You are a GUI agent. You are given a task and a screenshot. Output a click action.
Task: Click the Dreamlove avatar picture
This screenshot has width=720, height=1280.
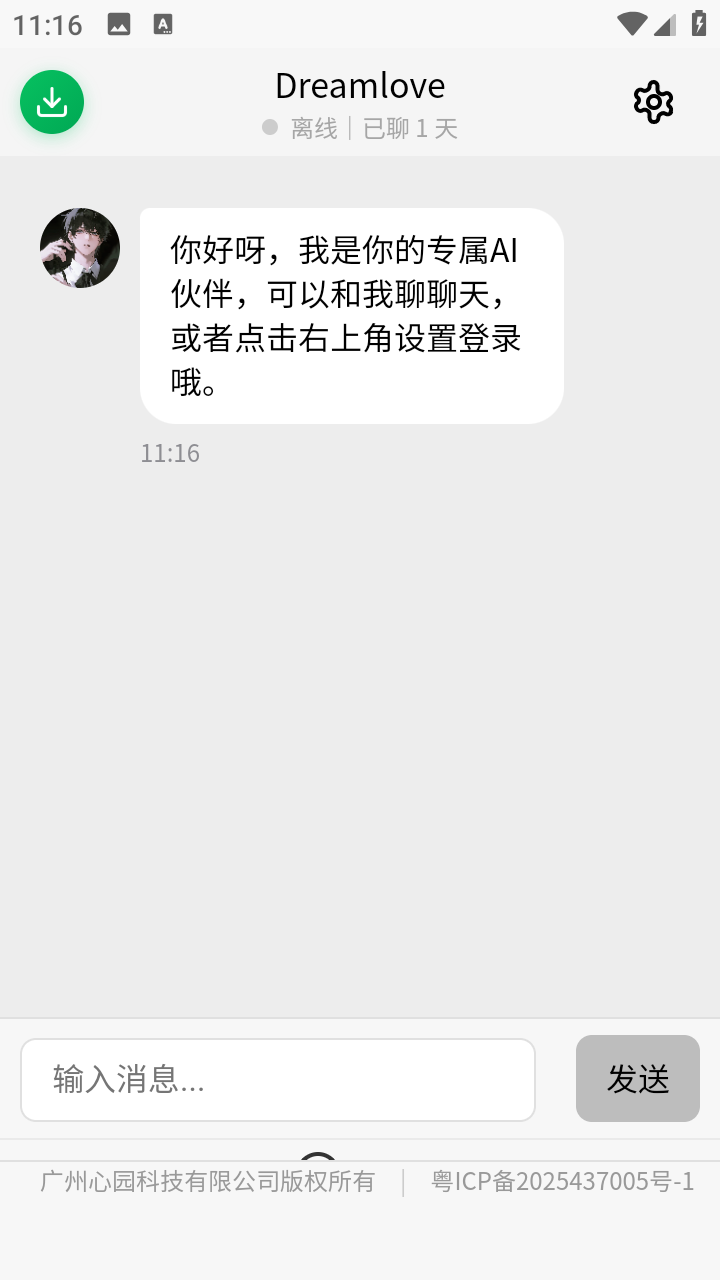pos(80,247)
